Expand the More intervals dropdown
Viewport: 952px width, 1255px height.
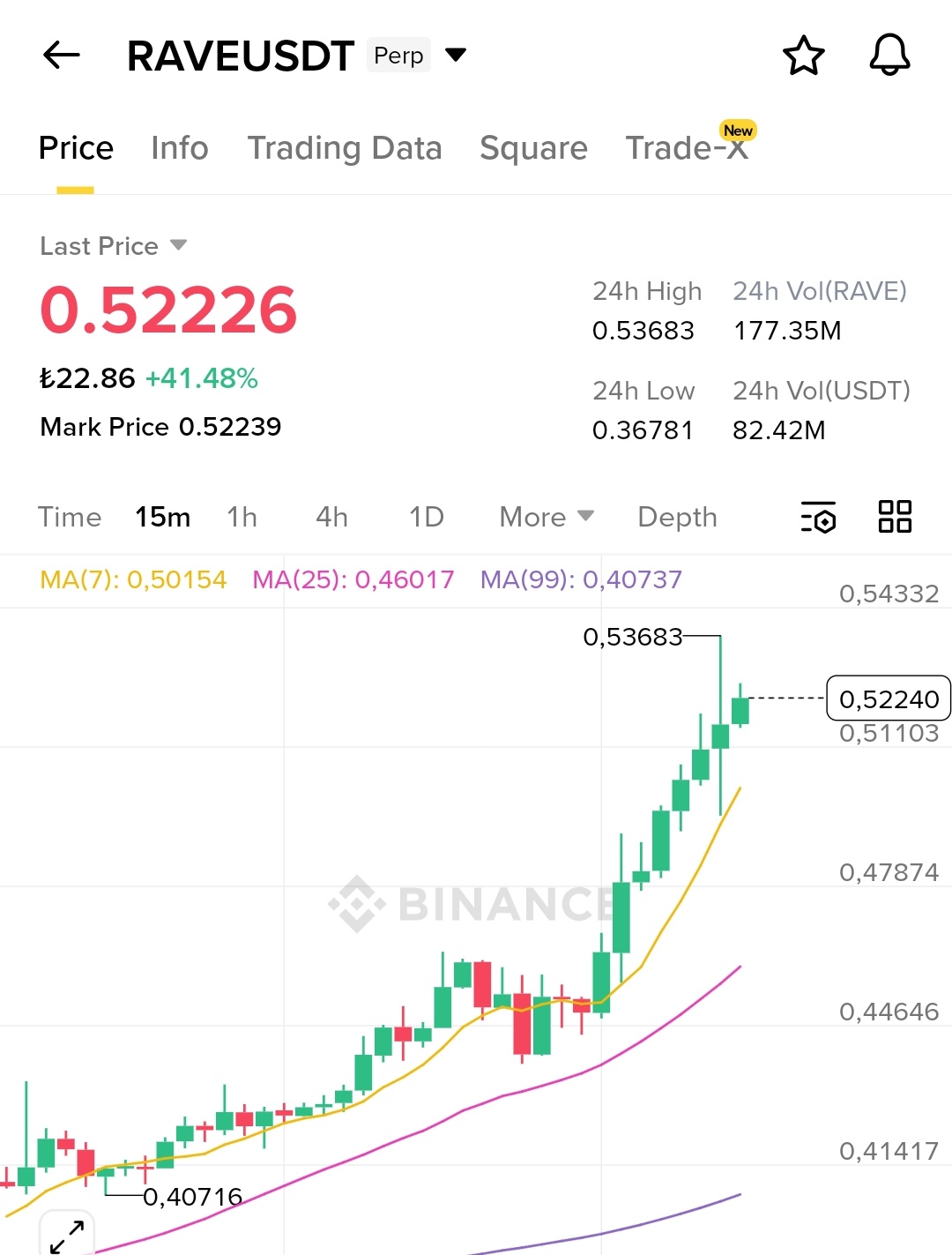click(x=547, y=517)
